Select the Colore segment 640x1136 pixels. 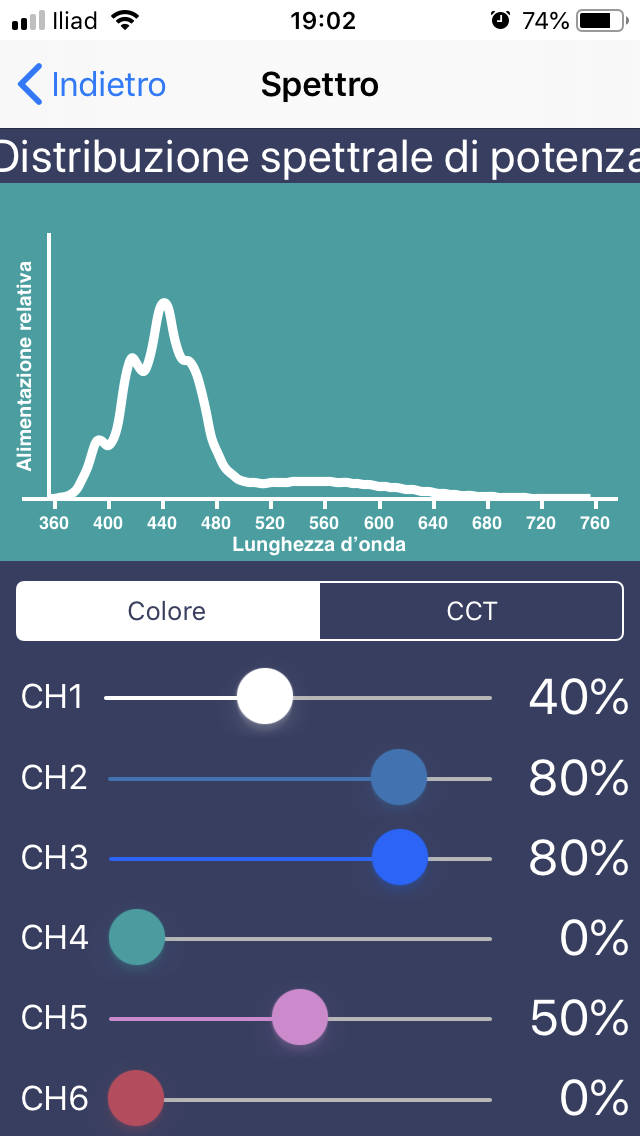point(167,611)
